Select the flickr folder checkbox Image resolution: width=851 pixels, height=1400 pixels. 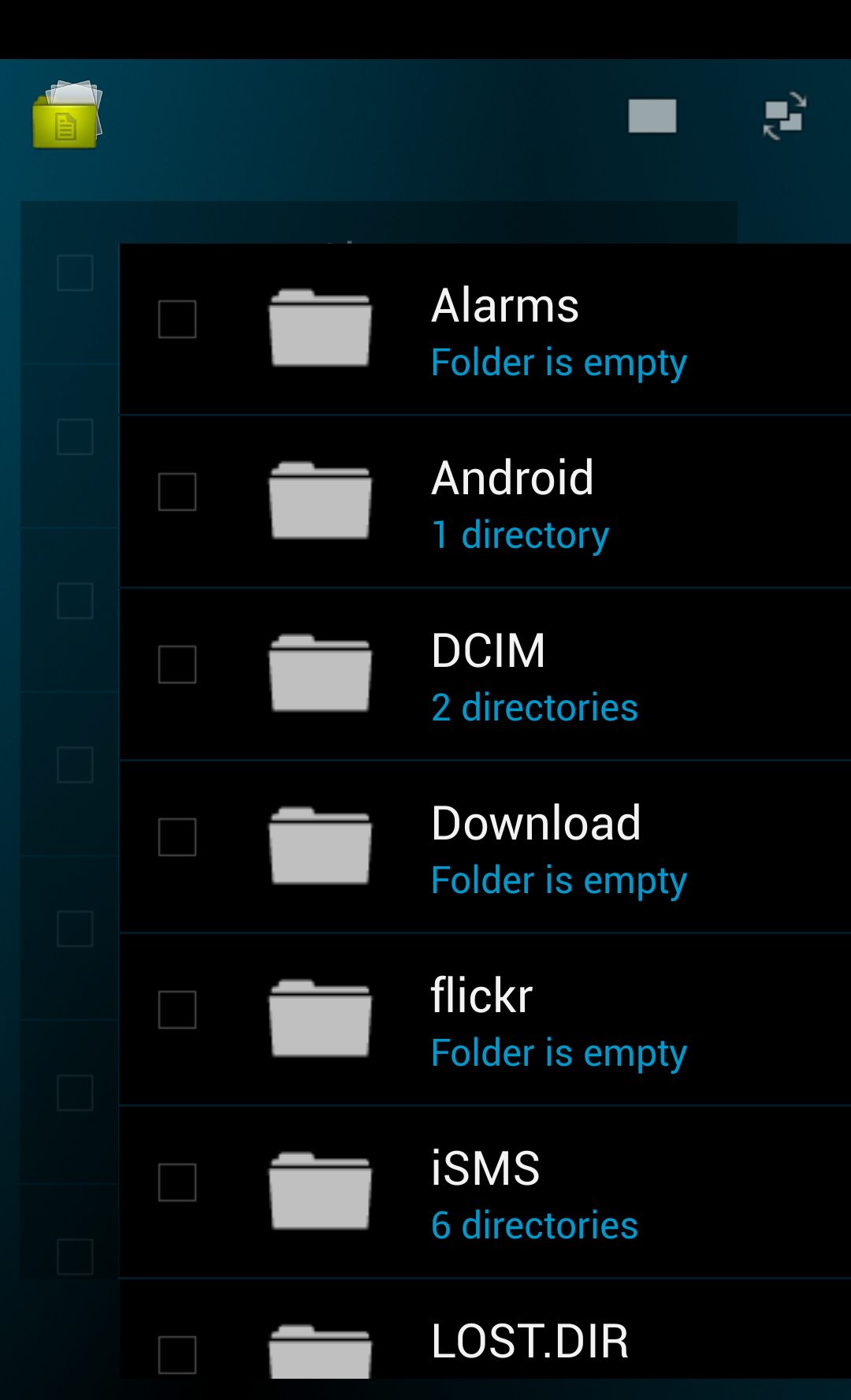177,1010
